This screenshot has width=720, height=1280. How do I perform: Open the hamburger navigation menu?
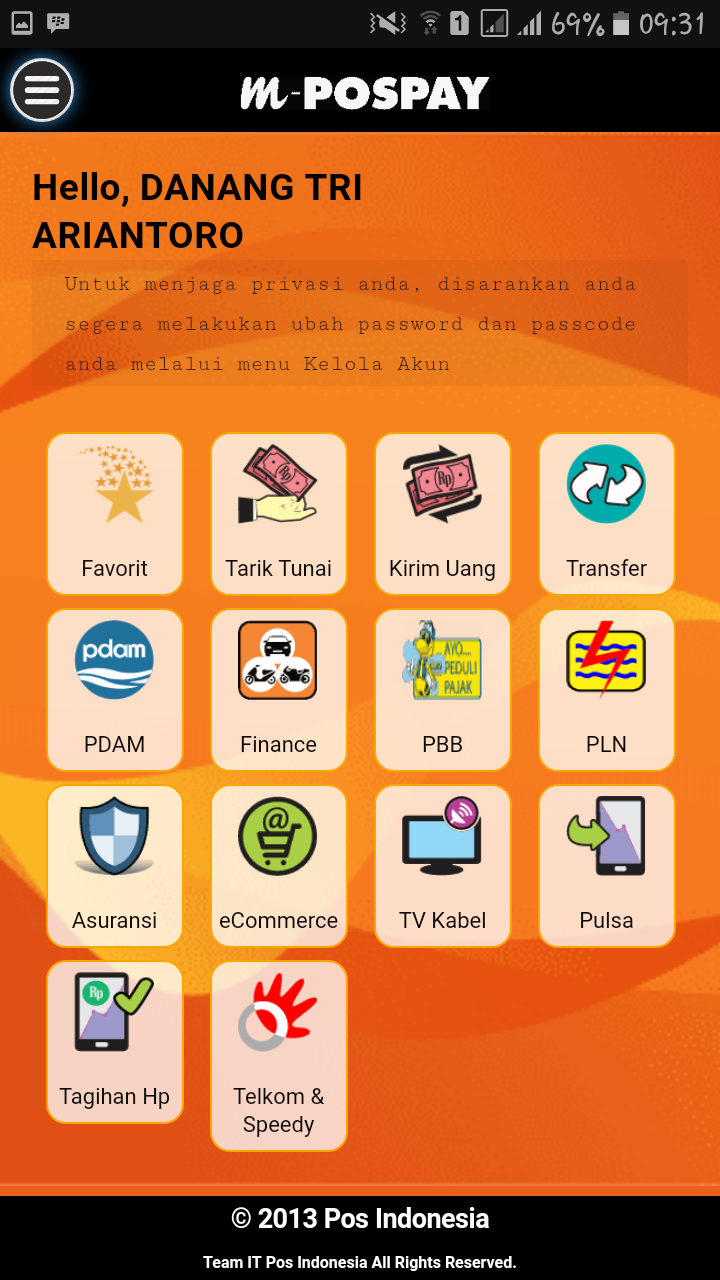41,90
